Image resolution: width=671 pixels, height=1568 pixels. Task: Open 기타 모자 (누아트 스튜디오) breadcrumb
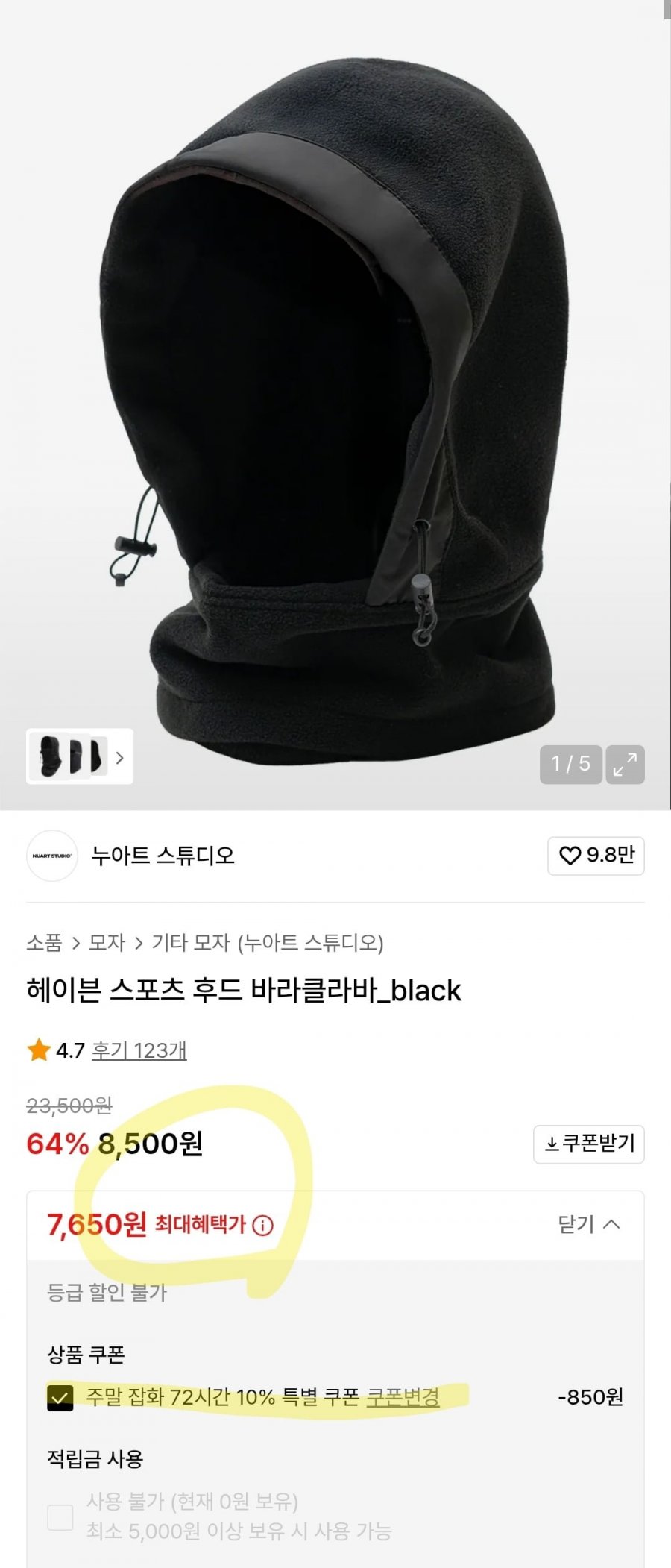point(267,943)
